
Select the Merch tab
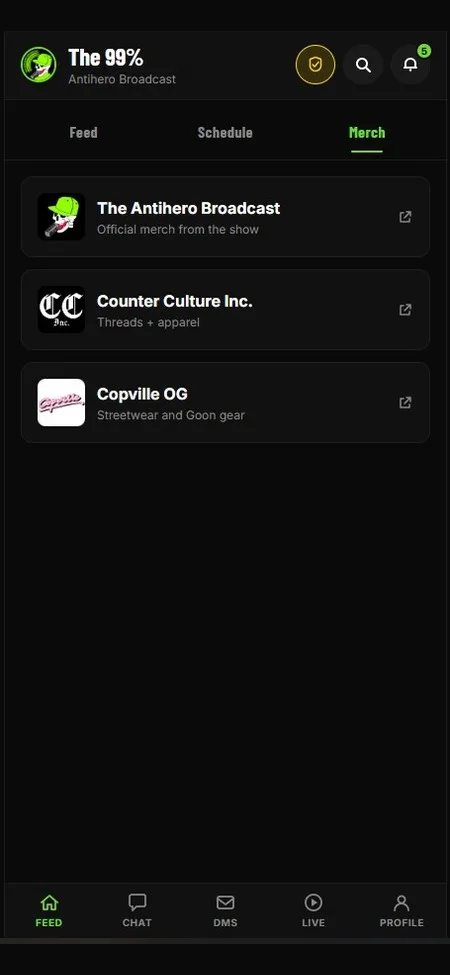(x=367, y=132)
